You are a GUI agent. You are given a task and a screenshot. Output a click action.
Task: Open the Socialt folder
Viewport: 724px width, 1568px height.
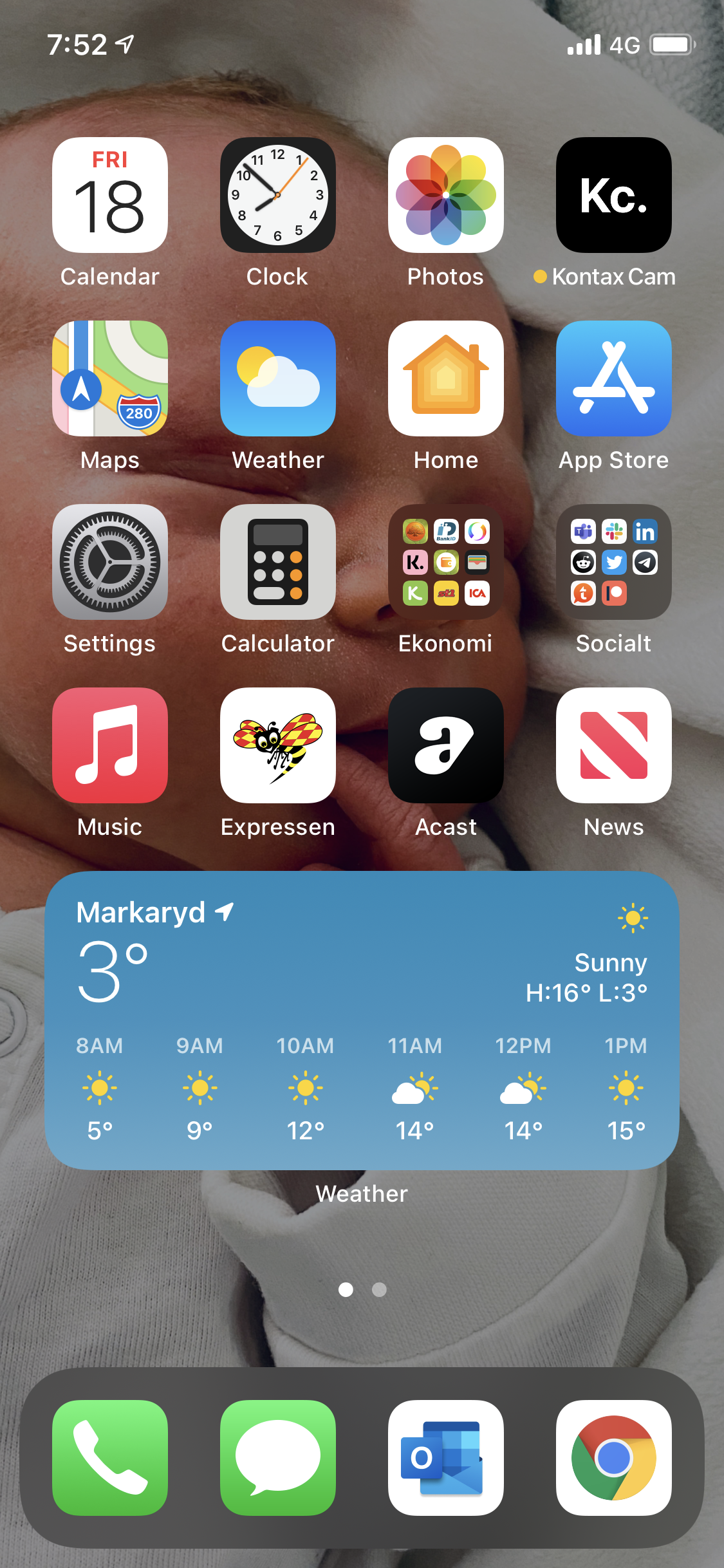(614, 562)
